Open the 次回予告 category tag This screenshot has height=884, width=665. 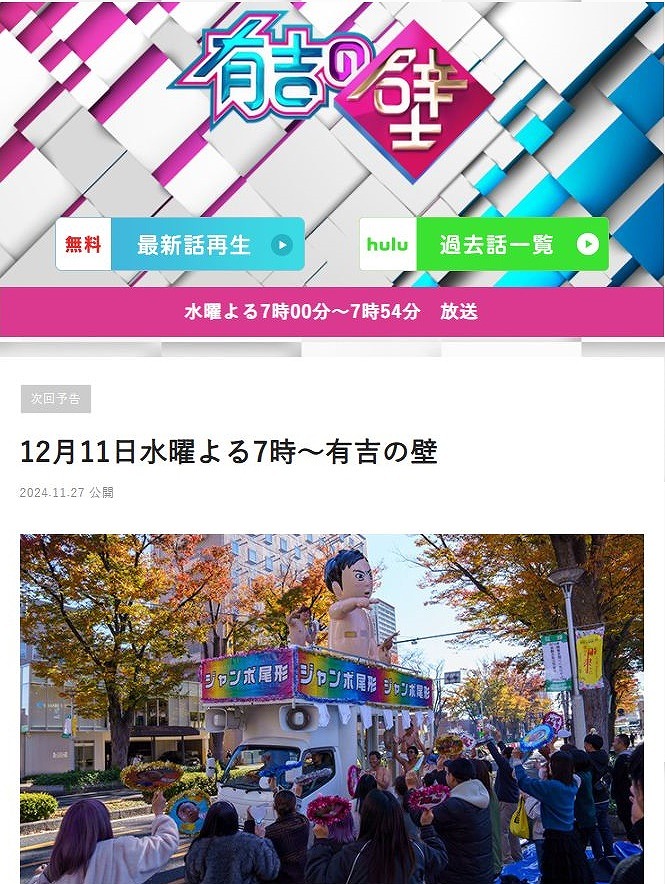point(55,398)
